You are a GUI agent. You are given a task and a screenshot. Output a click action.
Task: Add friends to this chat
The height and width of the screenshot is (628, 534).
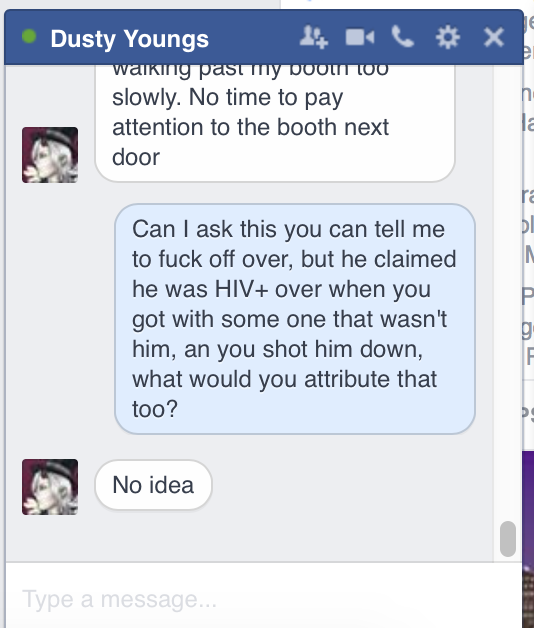click(314, 37)
